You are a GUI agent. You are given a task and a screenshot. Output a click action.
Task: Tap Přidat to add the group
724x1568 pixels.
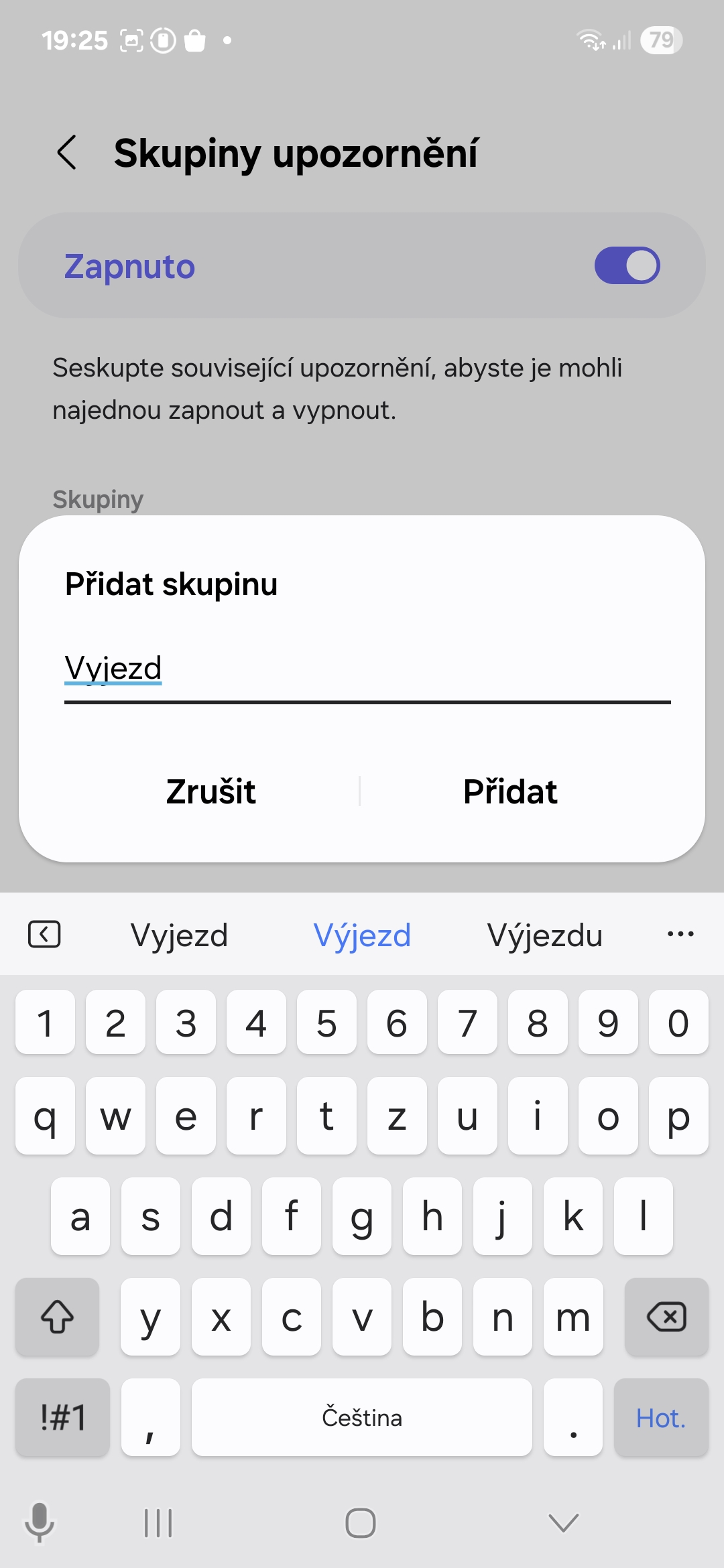pos(510,791)
